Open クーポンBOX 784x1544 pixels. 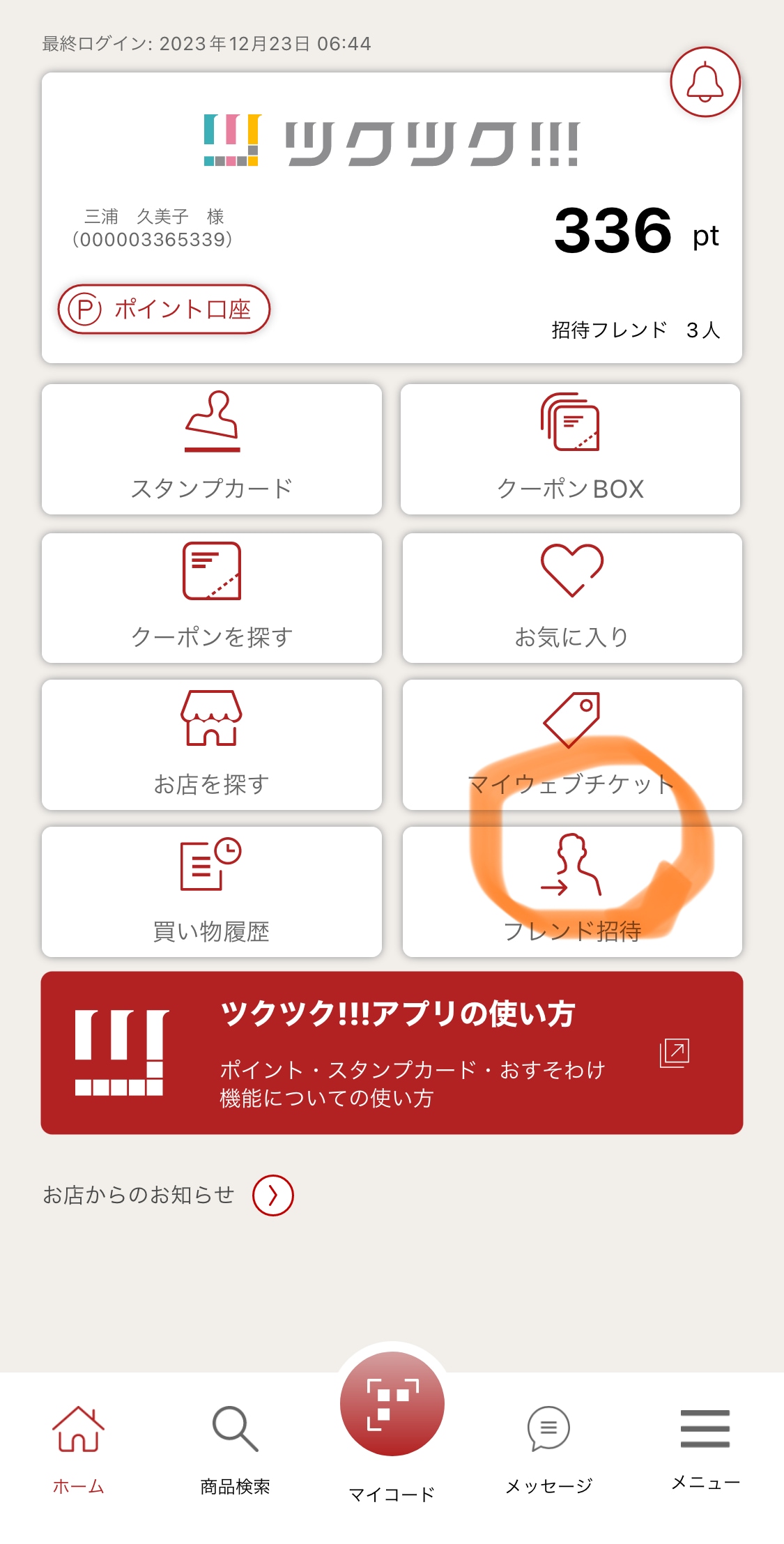click(x=570, y=450)
